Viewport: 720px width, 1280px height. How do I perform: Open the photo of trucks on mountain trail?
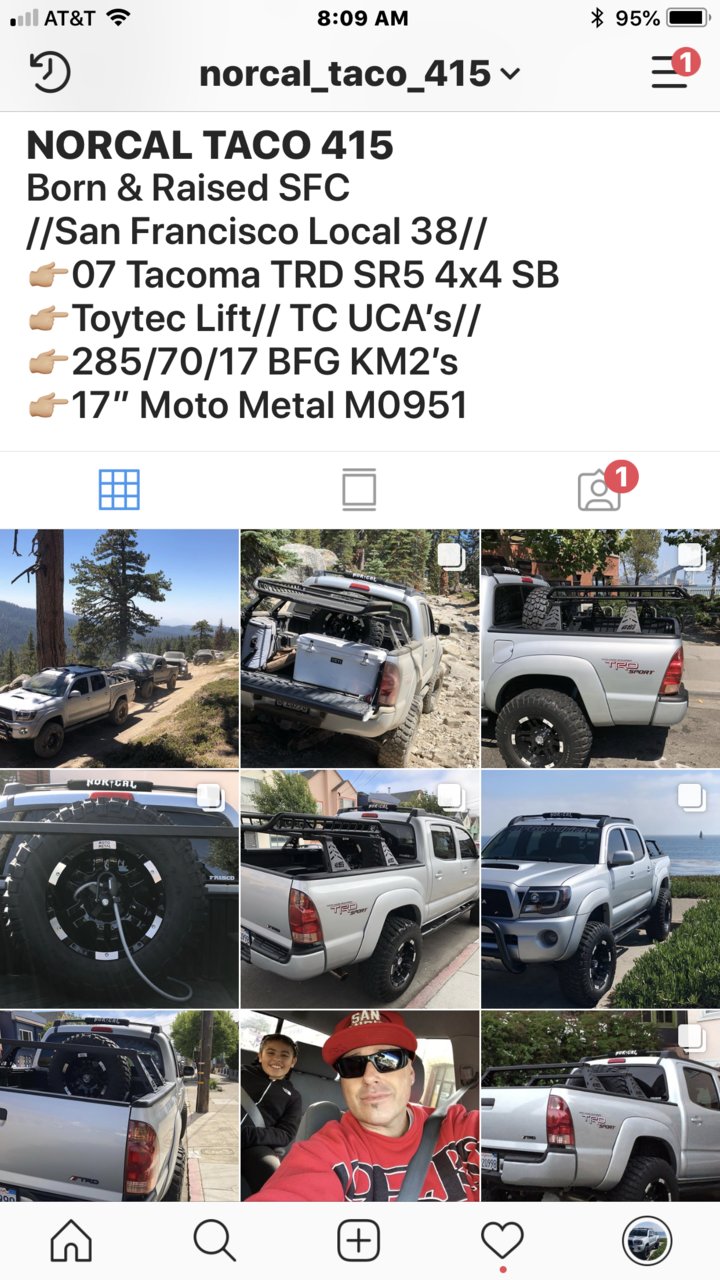point(119,648)
